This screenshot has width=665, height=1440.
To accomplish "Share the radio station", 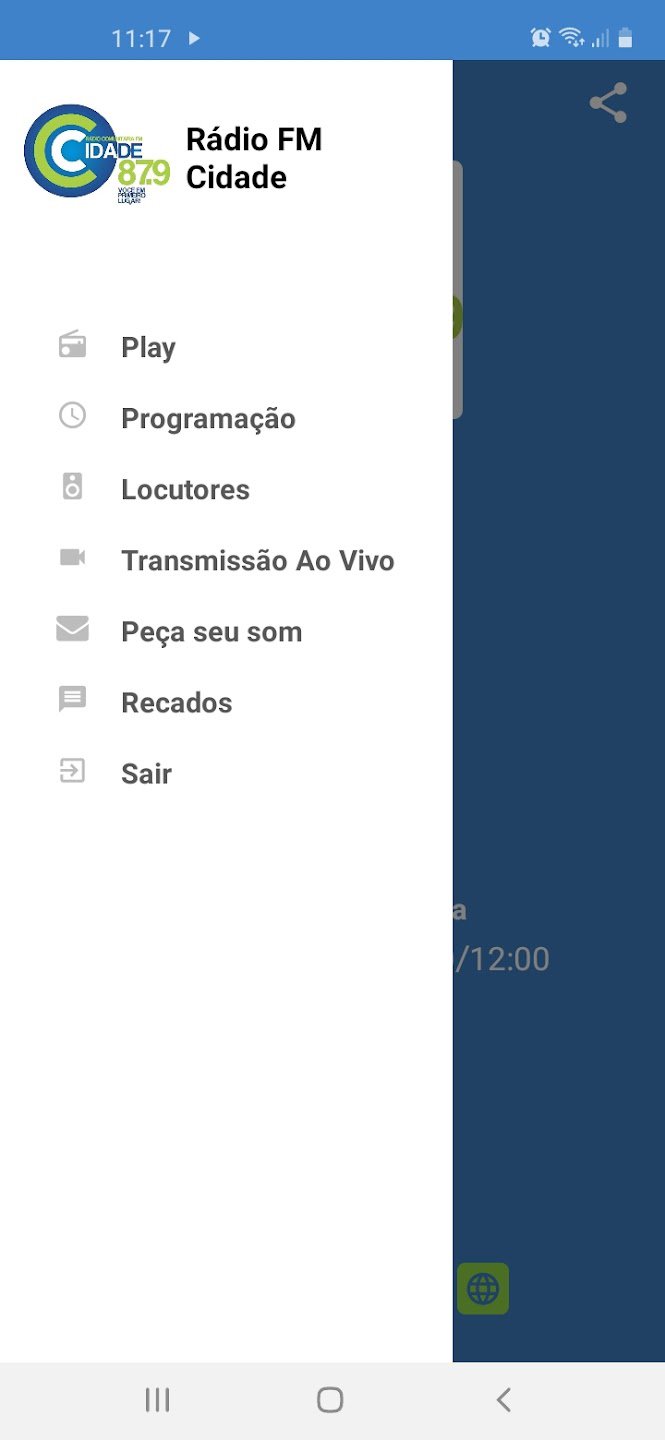I will click(x=608, y=103).
